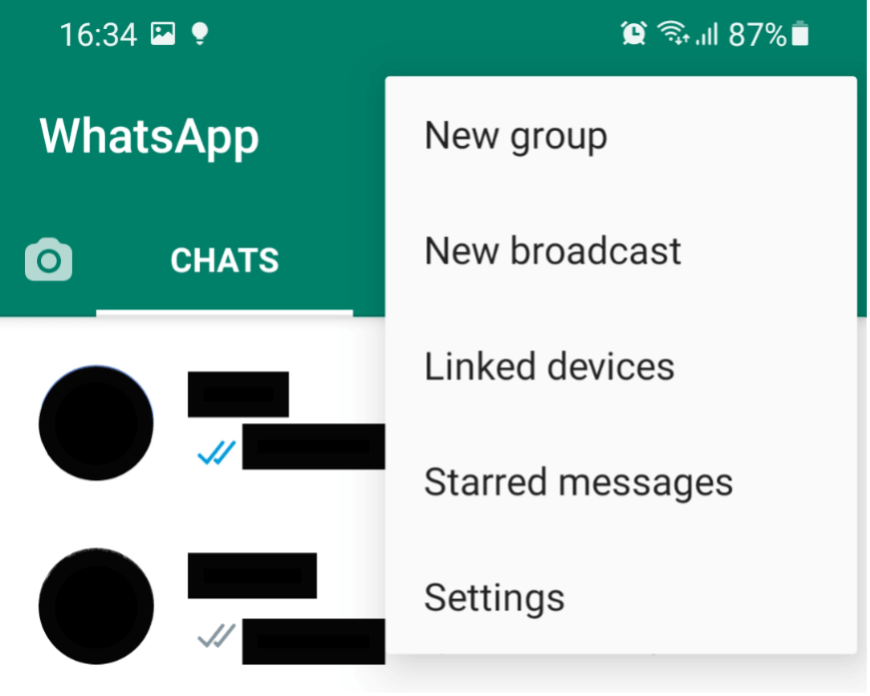Viewport: 870px width, 696px height.
Task: Open WhatsApp Settings
Action: point(494,598)
